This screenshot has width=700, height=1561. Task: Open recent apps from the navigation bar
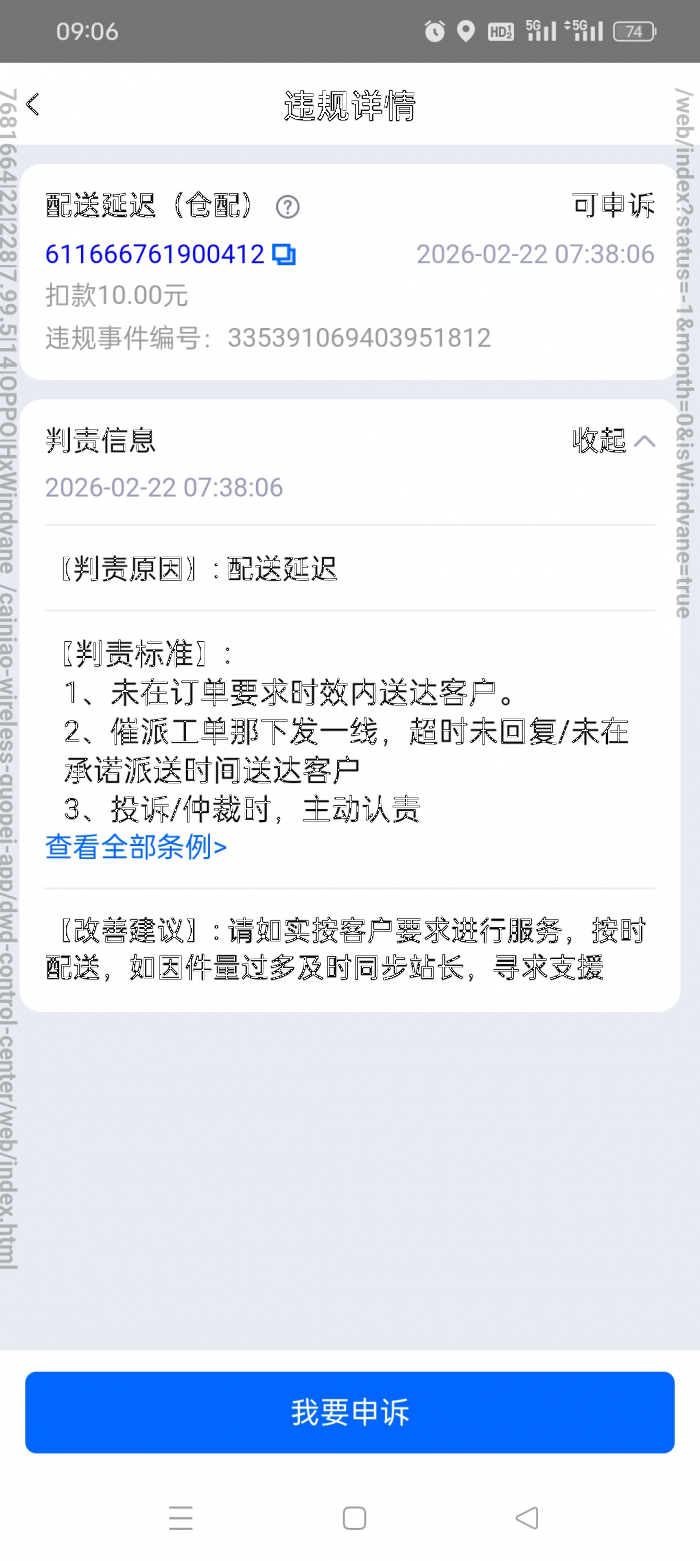(x=181, y=1518)
